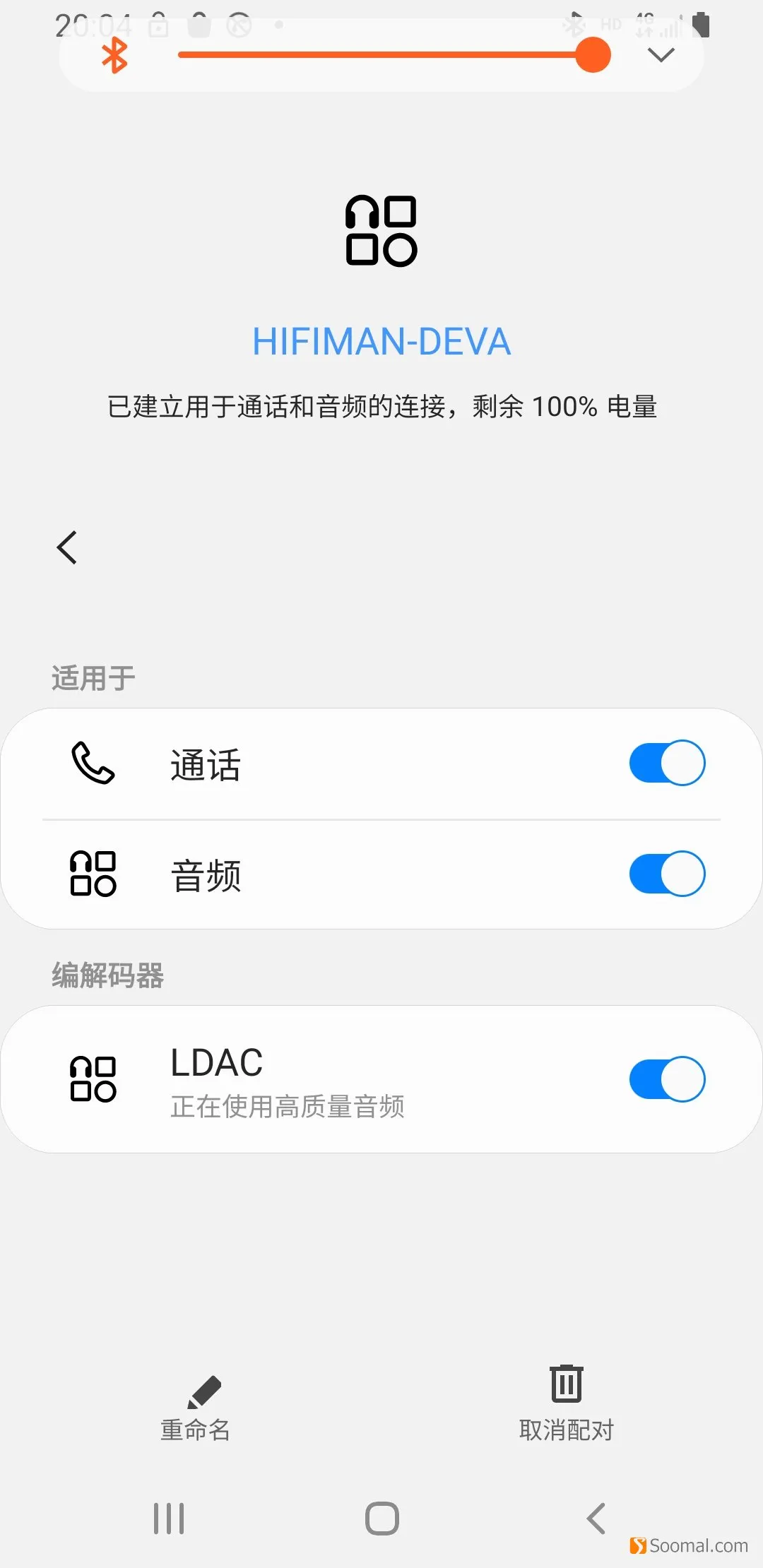Go to home screen via navigation bar
The image size is (763, 1568).
point(382,1518)
